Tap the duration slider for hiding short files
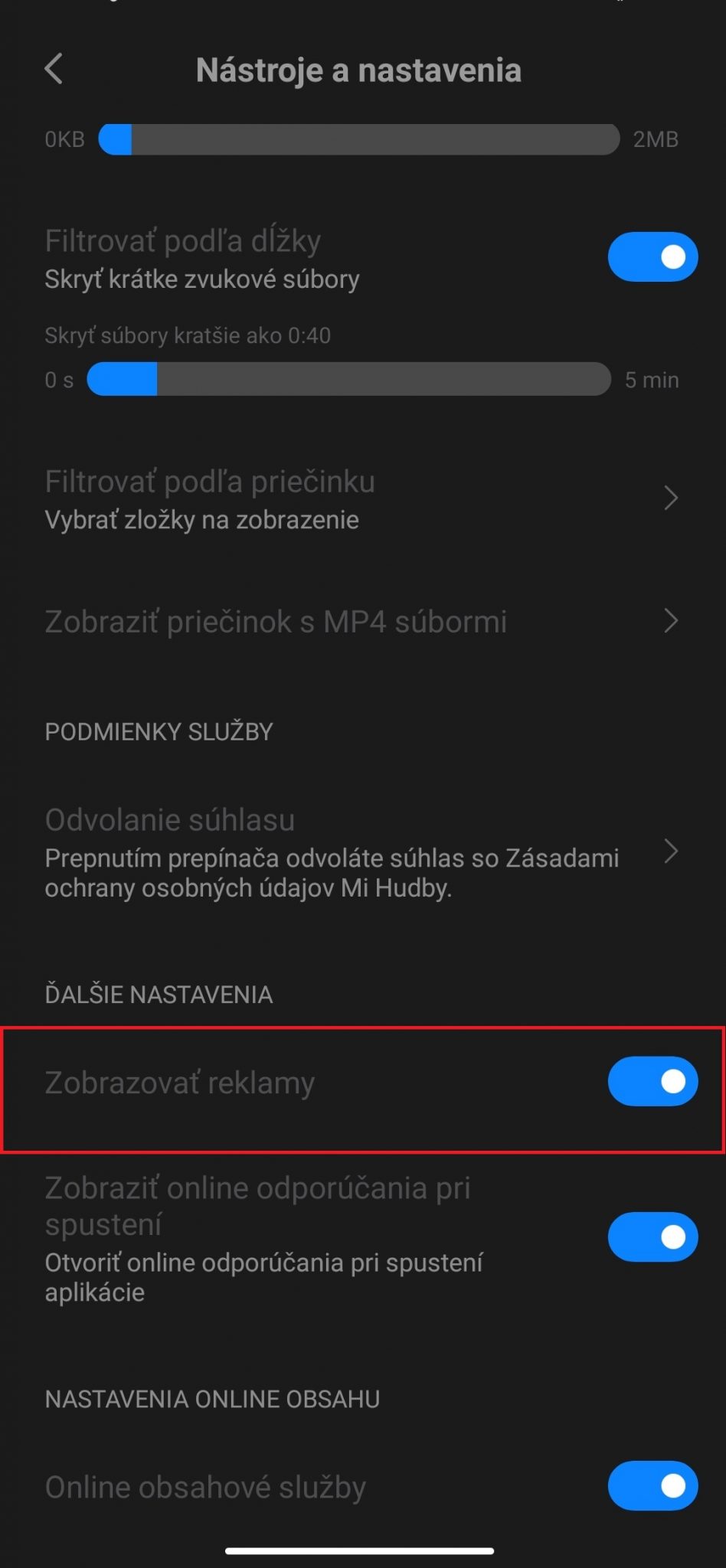The width and height of the screenshot is (726, 1568). tap(348, 379)
